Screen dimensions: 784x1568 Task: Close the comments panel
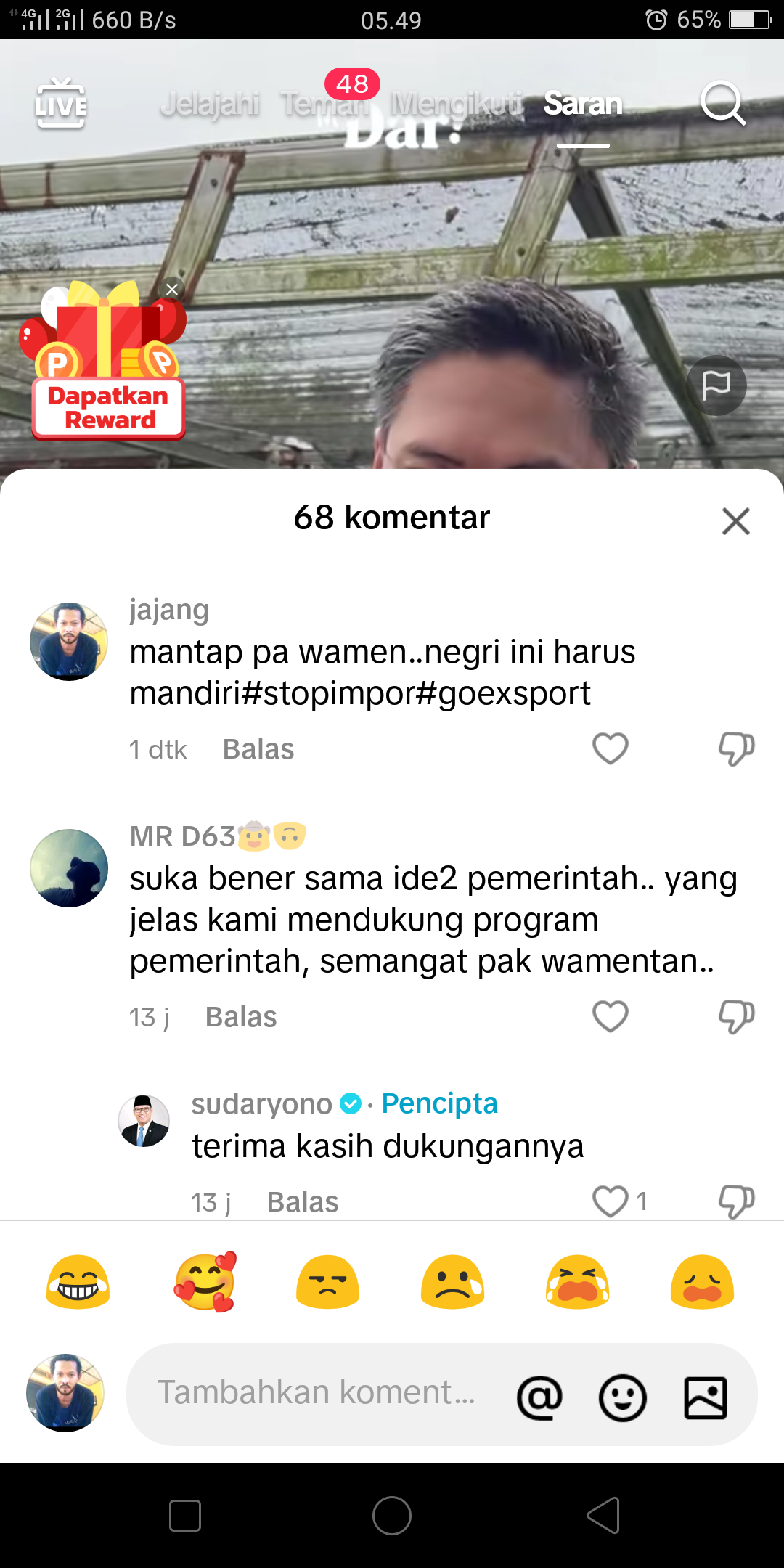(735, 520)
